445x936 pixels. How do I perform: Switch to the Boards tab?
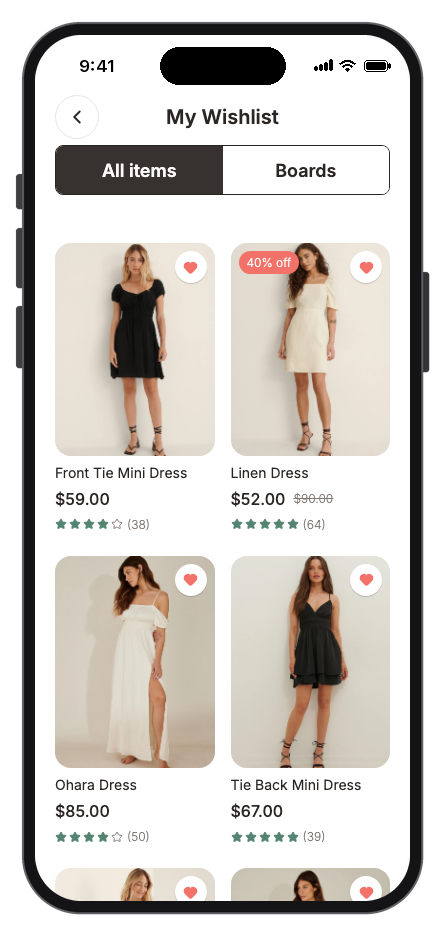pos(306,170)
